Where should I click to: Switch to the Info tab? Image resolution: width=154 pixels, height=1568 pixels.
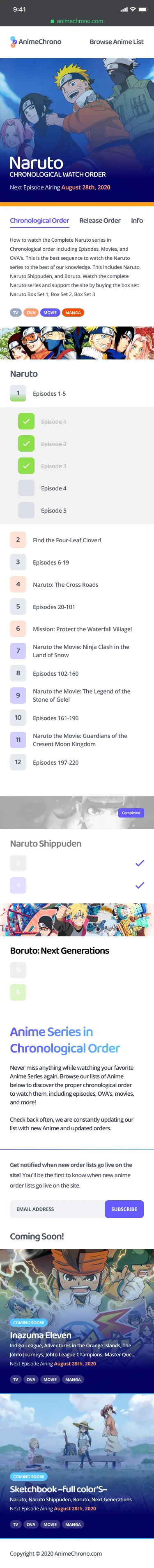tap(137, 220)
